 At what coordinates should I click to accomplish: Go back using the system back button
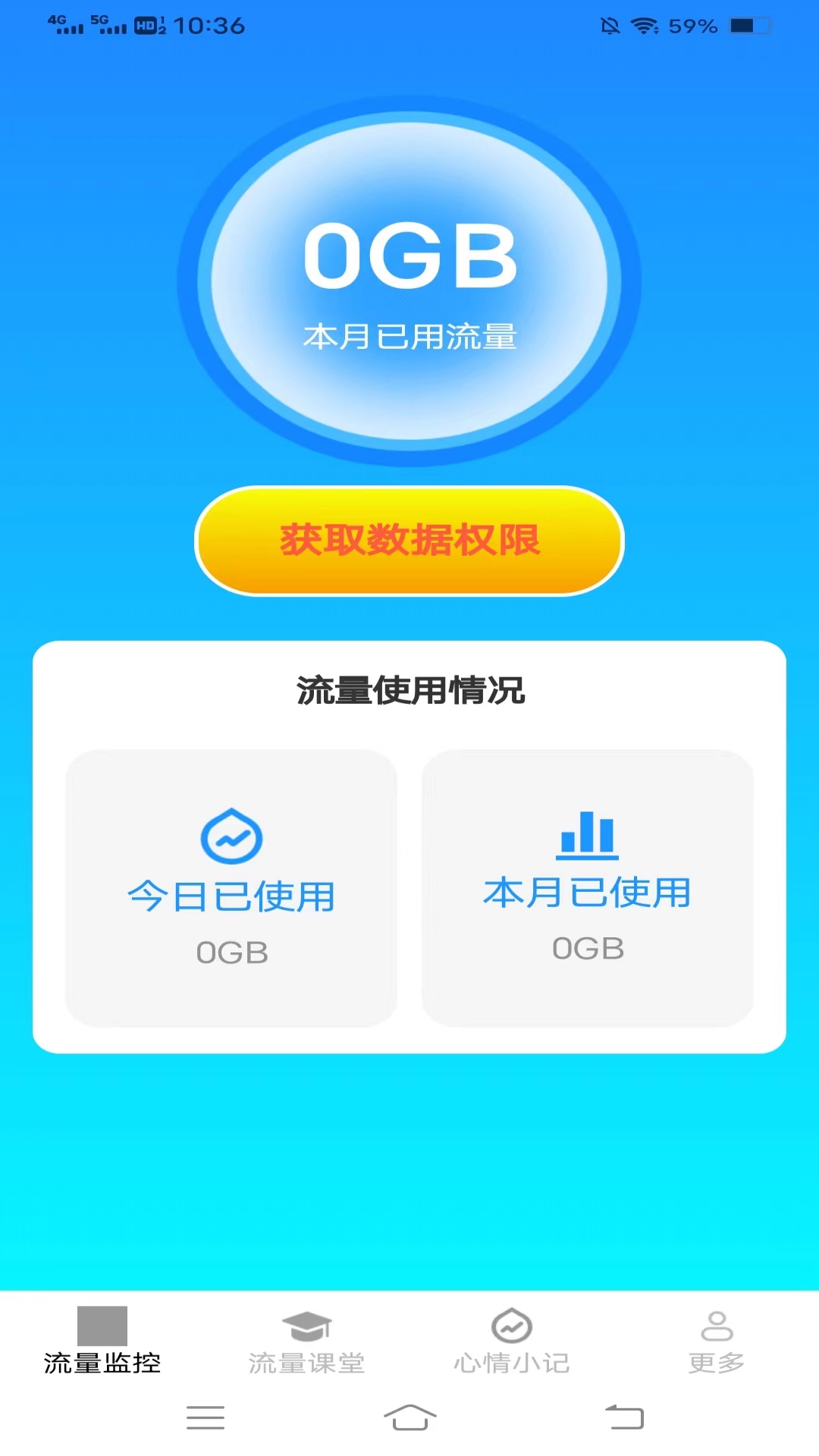624,1417
